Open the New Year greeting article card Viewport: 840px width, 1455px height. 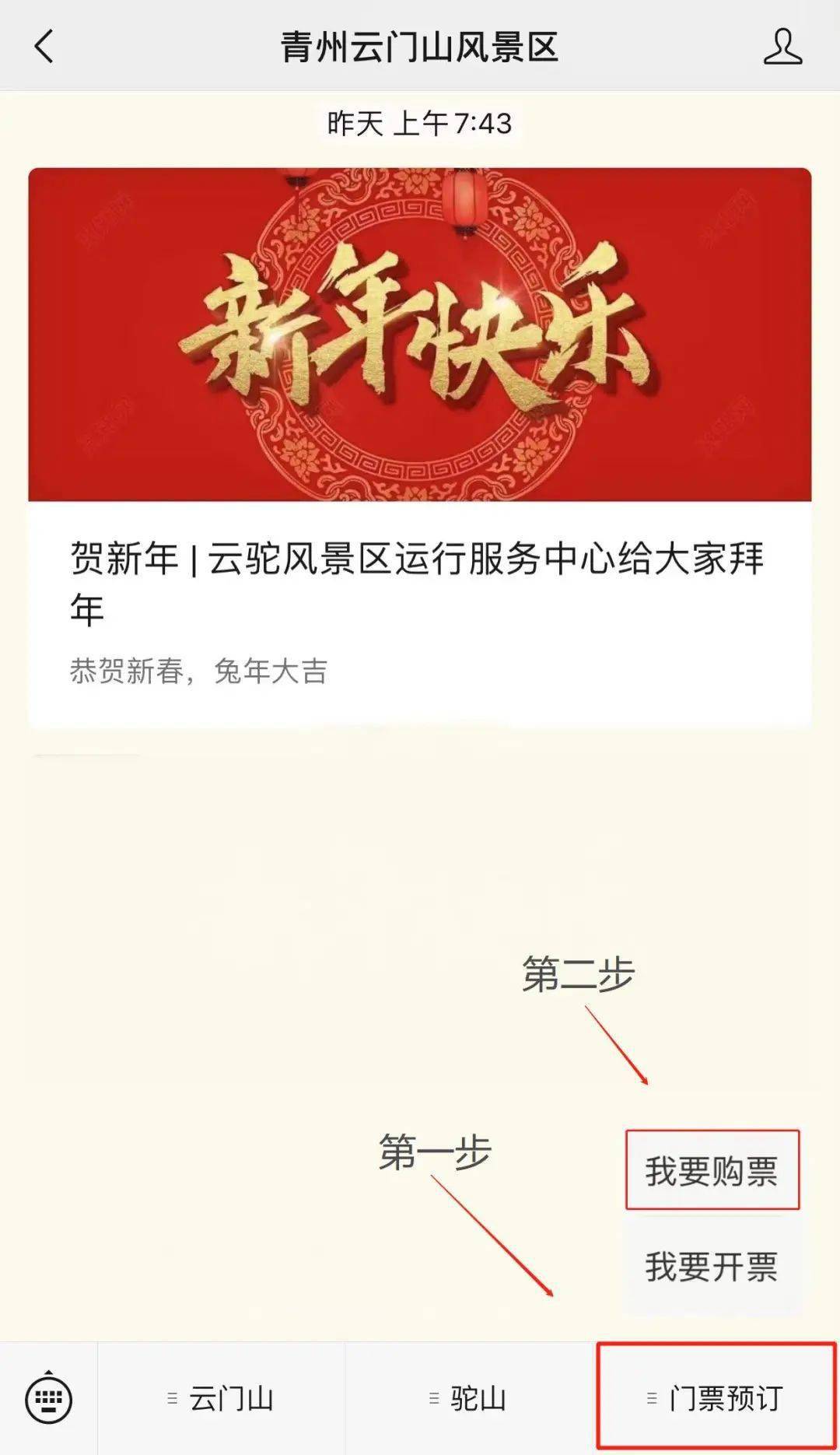click(419, 447)
